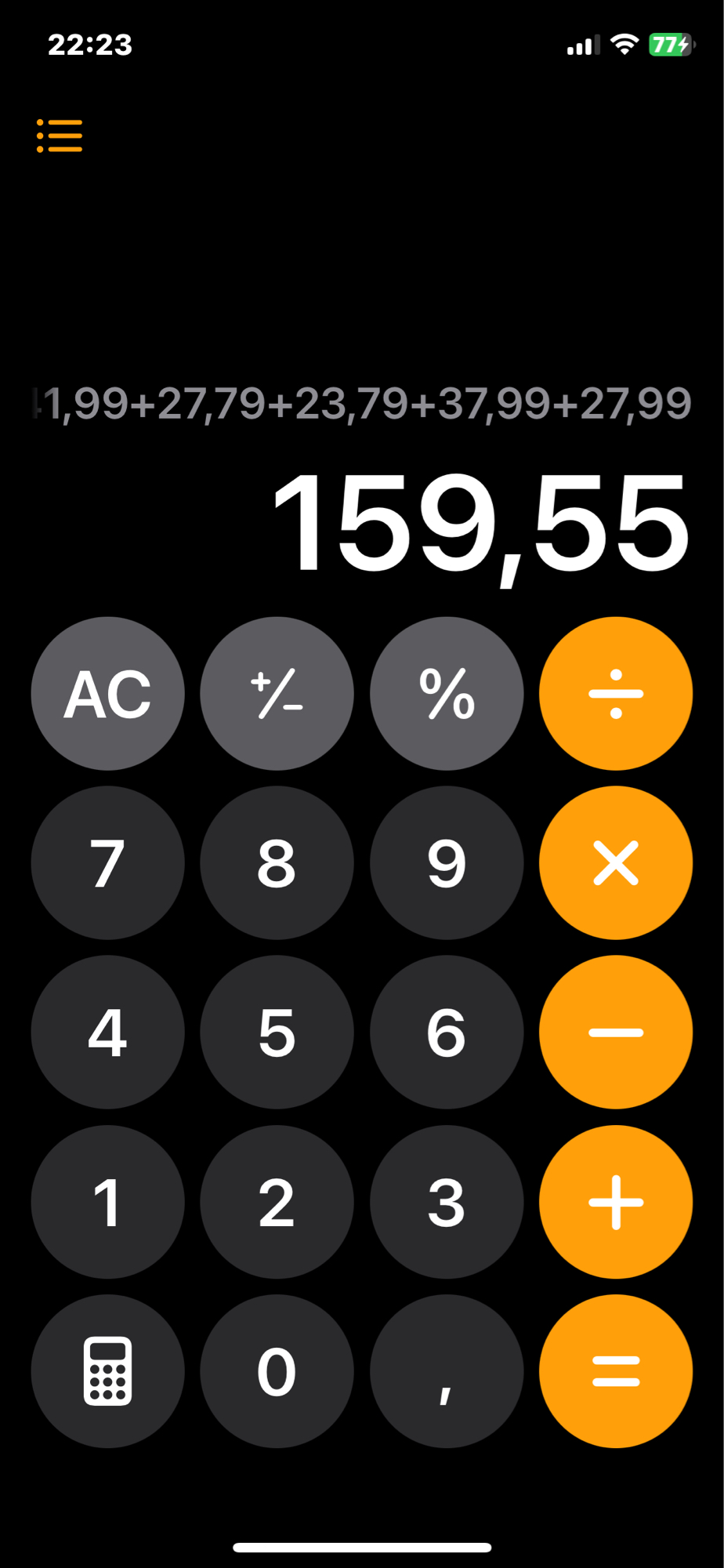Apply the percent key
Viewport: 724px width, 1568px height.
pyautogui.click(x=447, y=694)
